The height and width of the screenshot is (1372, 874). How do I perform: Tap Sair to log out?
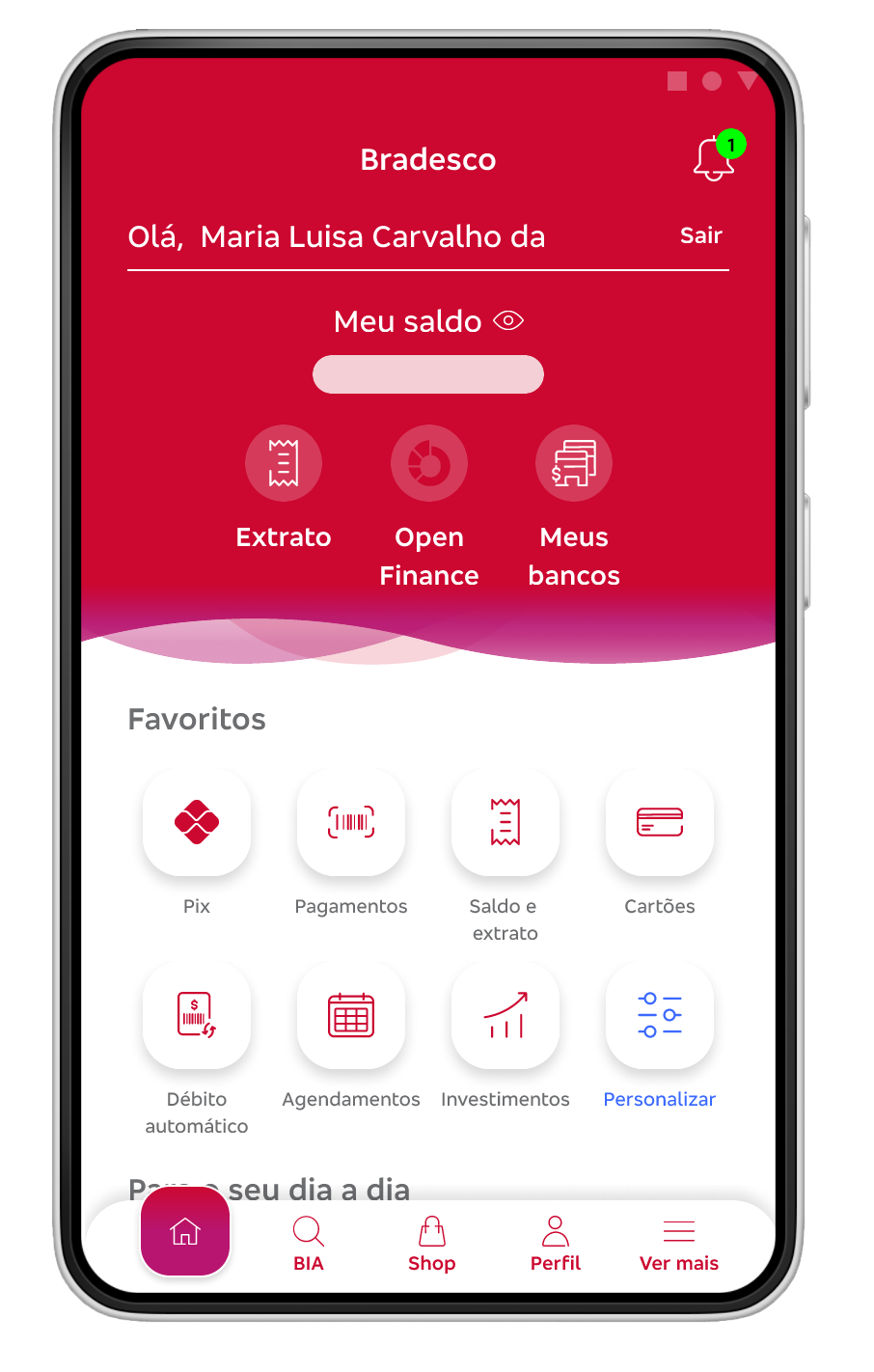point(700,235)
